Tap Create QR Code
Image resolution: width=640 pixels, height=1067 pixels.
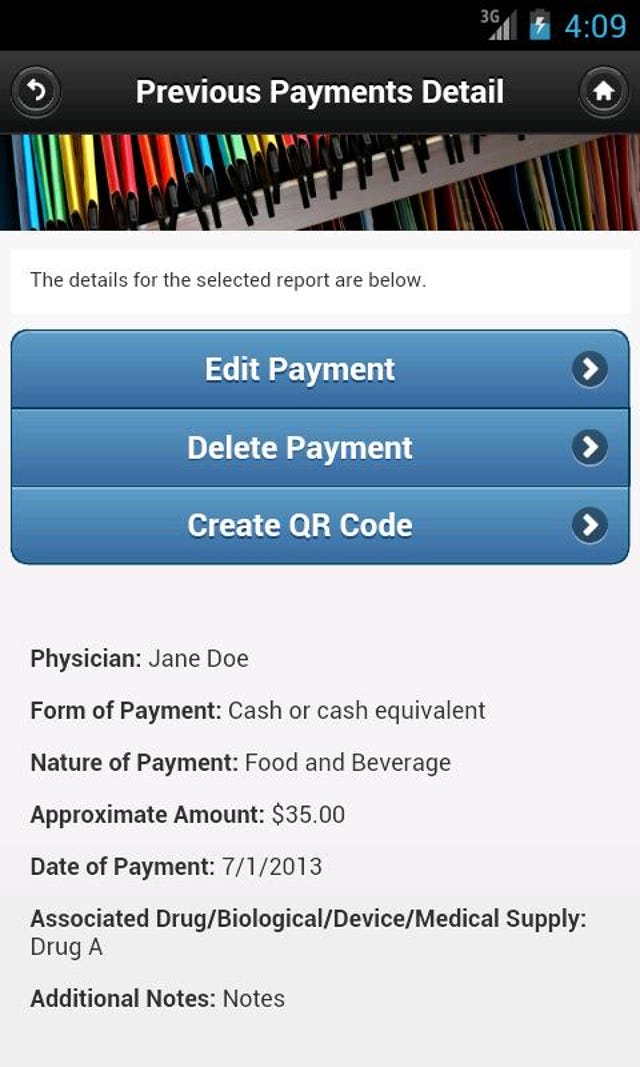pyautogui.click(x=320, y=525)
